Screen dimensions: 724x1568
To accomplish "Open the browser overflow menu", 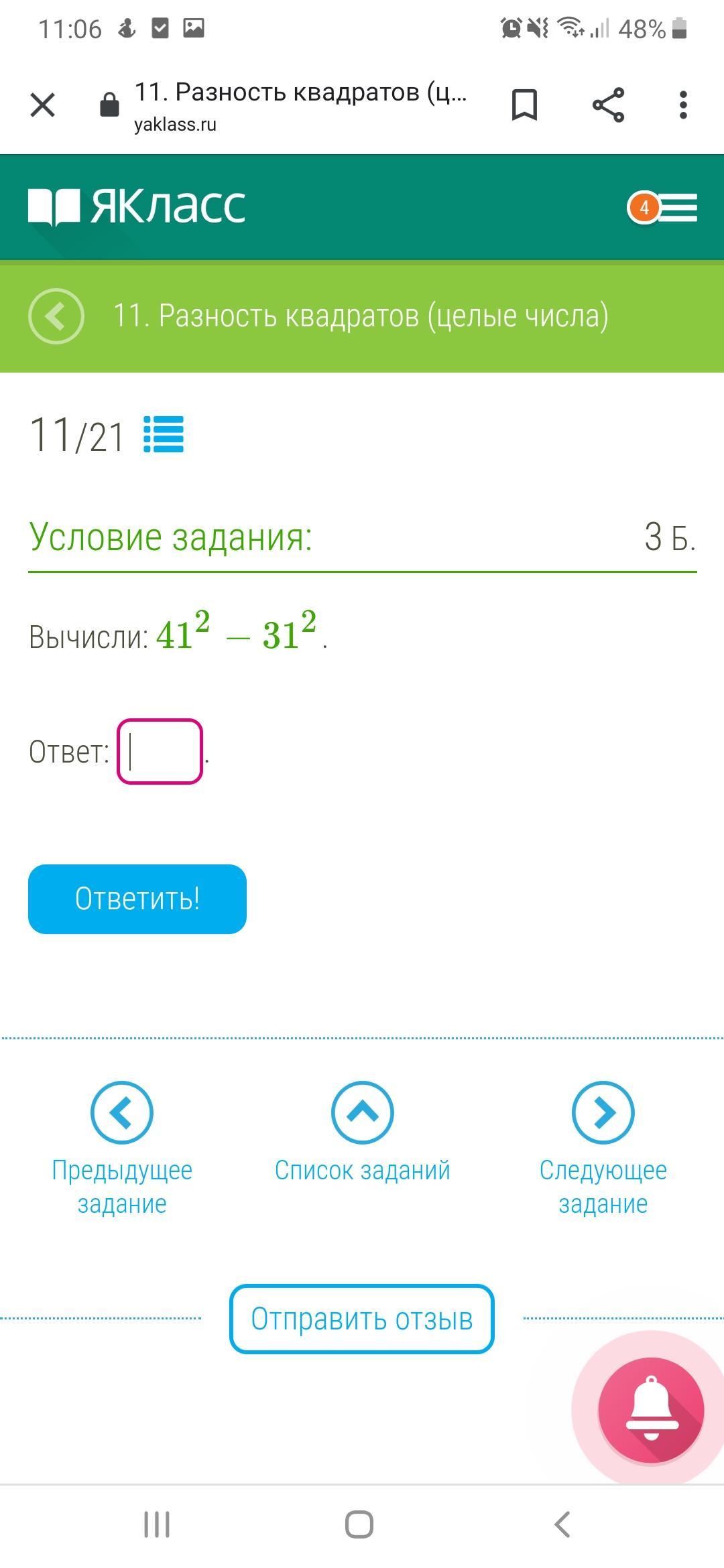I will point(682,105).
